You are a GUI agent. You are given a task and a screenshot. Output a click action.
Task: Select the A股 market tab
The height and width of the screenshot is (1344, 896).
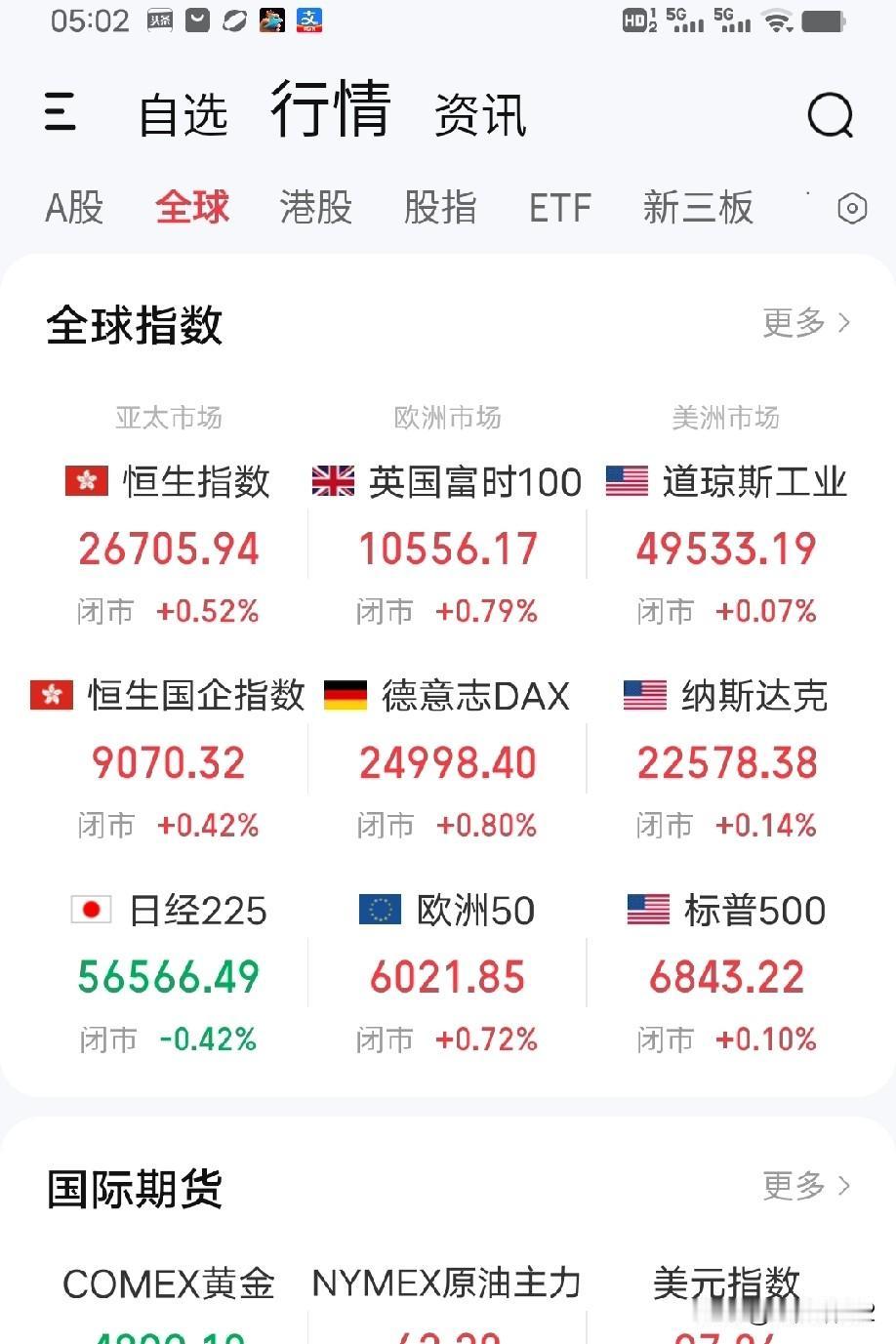[72, 208]
